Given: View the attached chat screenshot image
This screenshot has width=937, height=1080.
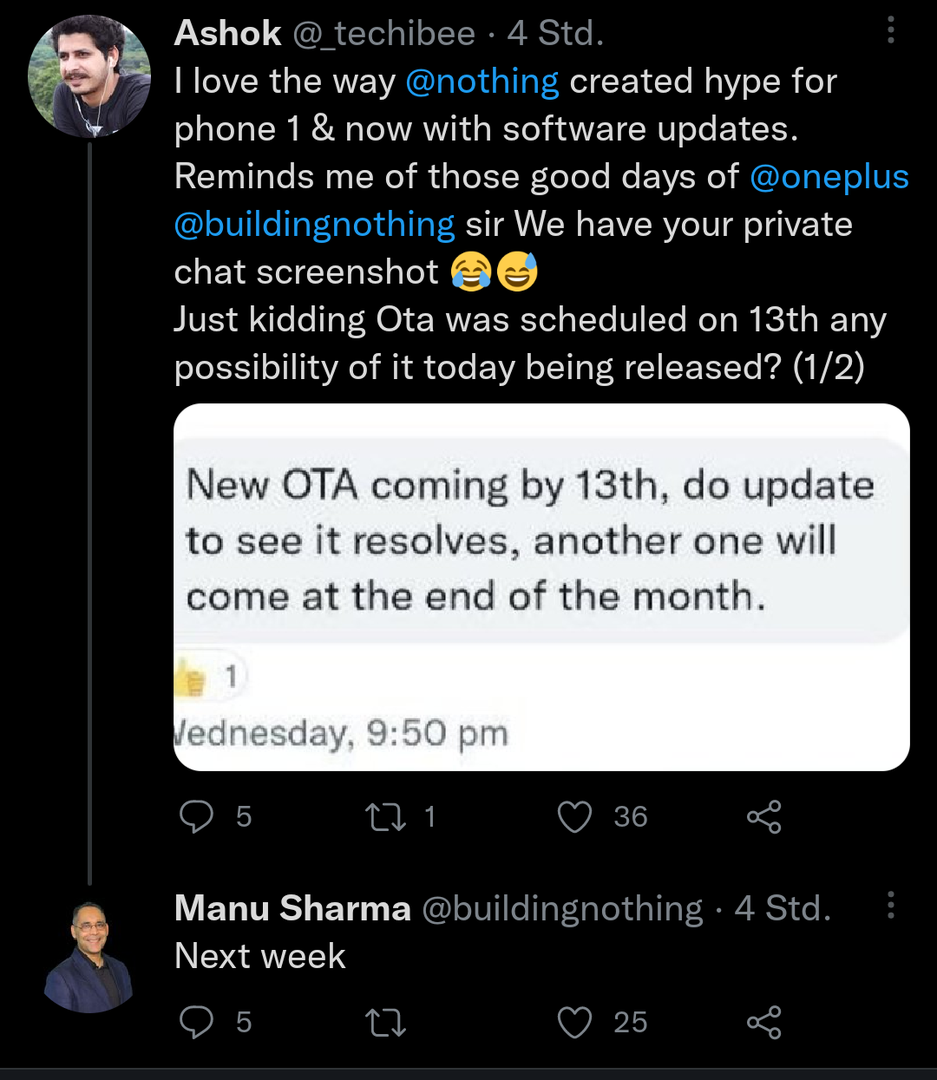Looking at the screenshot, I should [x=541, y=586].
